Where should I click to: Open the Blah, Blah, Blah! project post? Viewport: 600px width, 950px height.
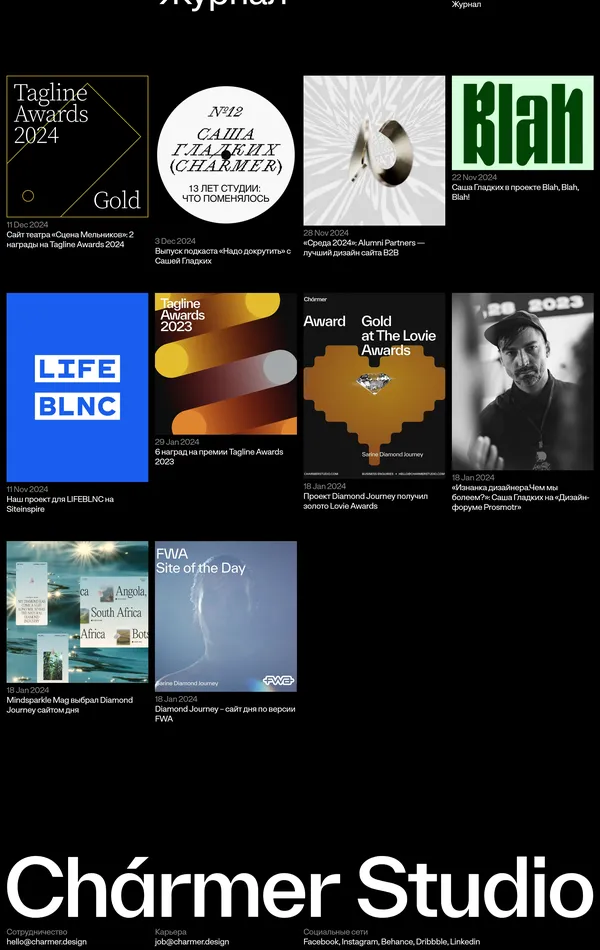click(x=522, y=123)
